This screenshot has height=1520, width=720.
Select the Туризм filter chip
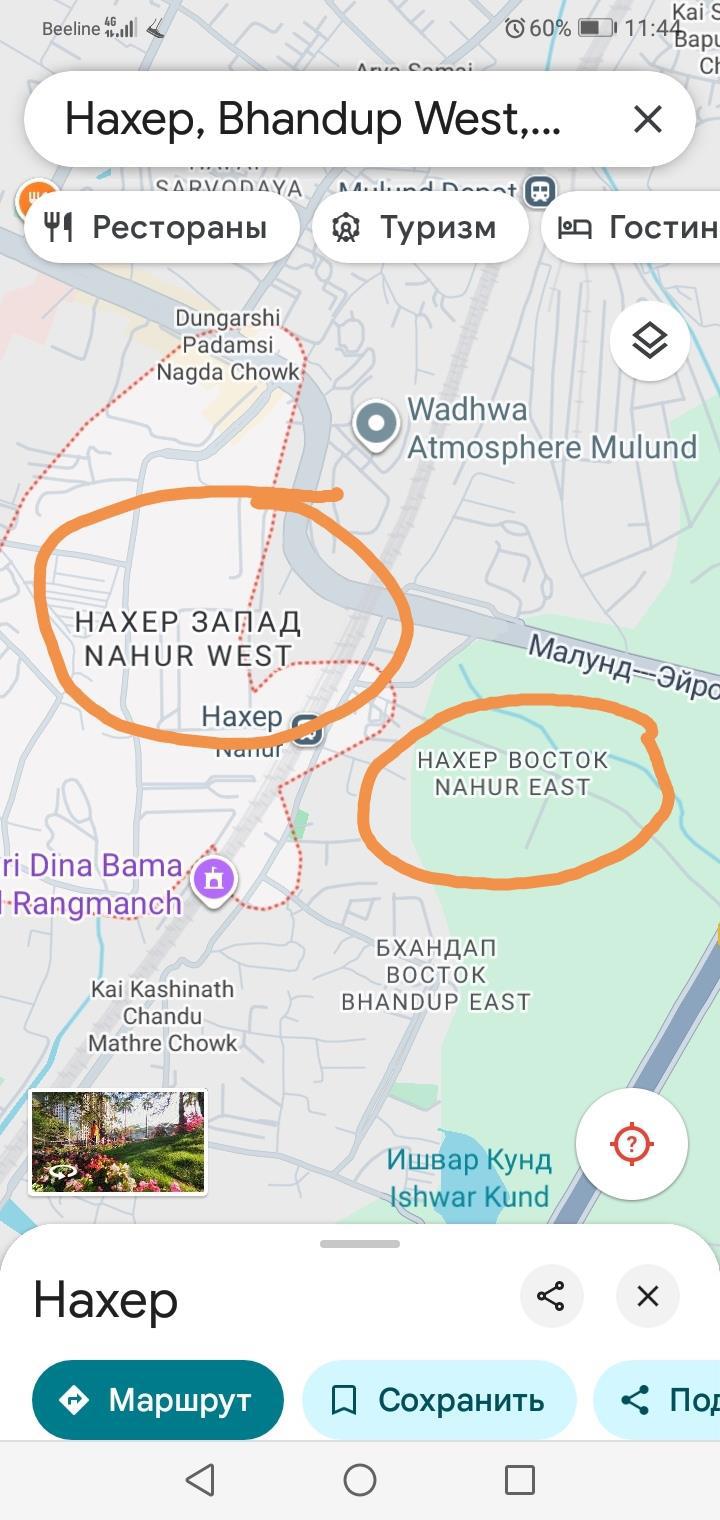pyautogui.click(x=420, y=228)
